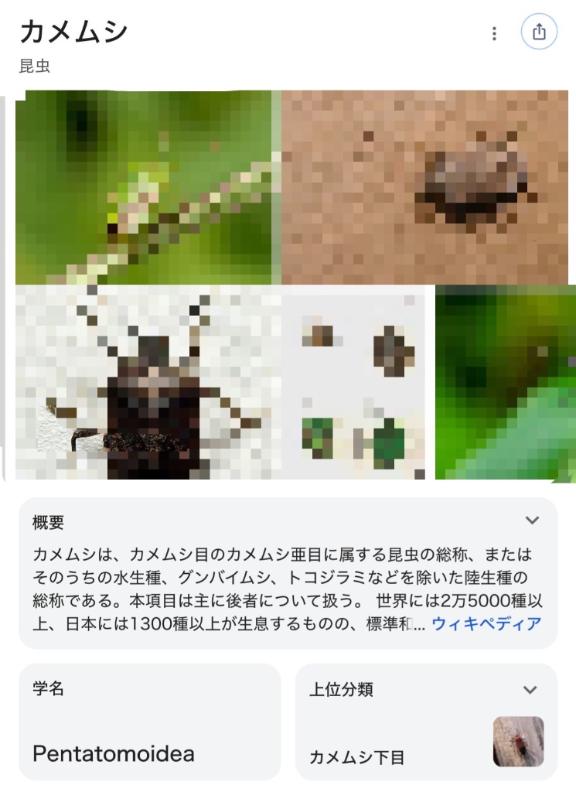Open the ウィキペディア link

(486, 624)
